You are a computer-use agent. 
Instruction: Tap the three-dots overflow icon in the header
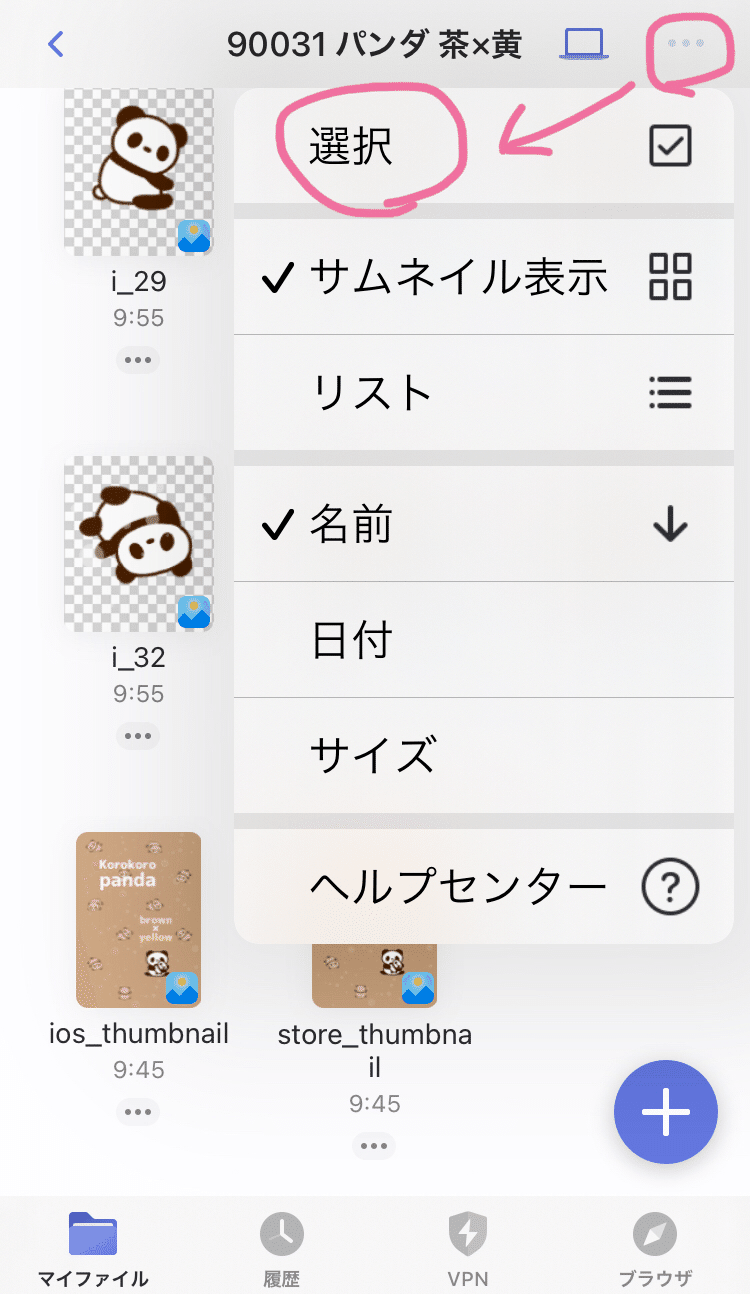[x=685, y=44]
